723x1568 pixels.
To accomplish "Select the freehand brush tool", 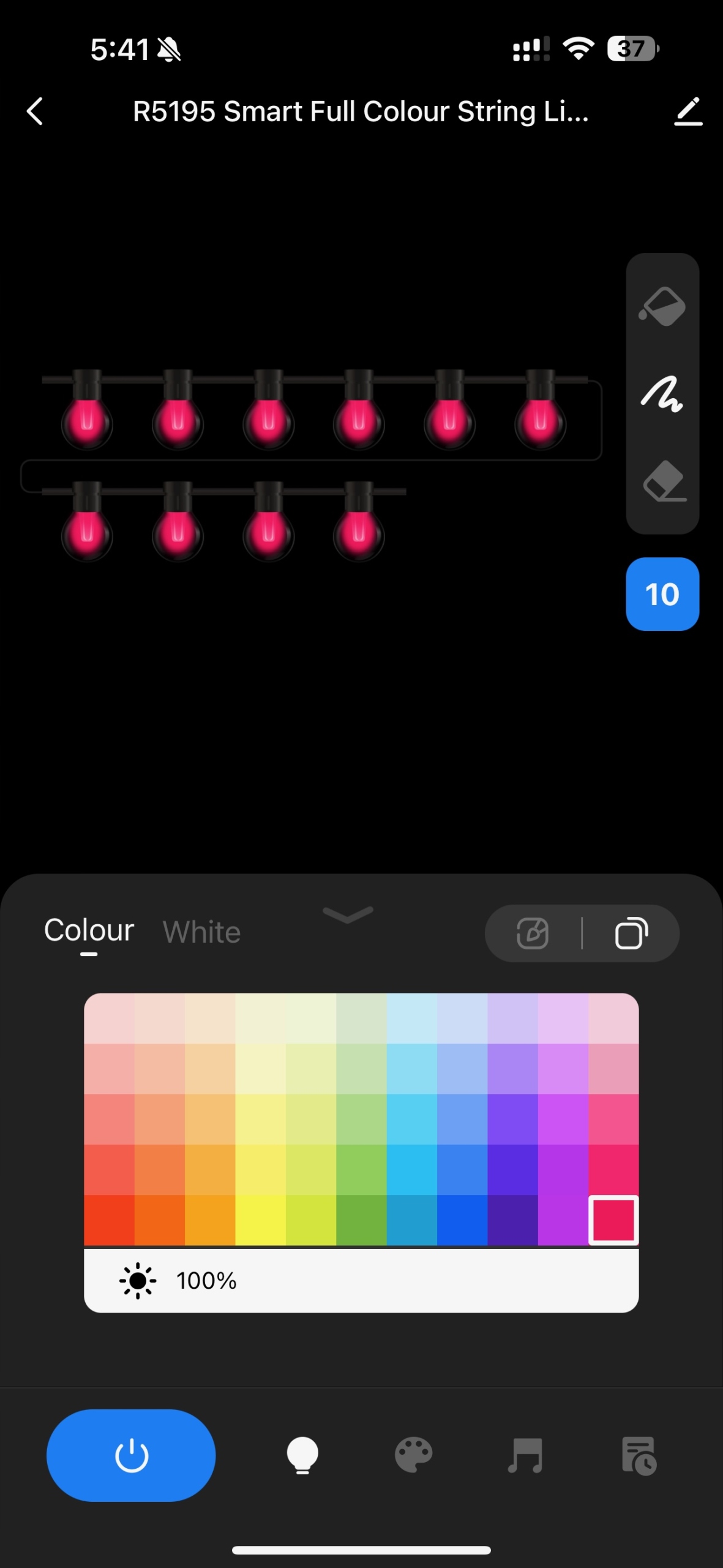I will [662, 394].
